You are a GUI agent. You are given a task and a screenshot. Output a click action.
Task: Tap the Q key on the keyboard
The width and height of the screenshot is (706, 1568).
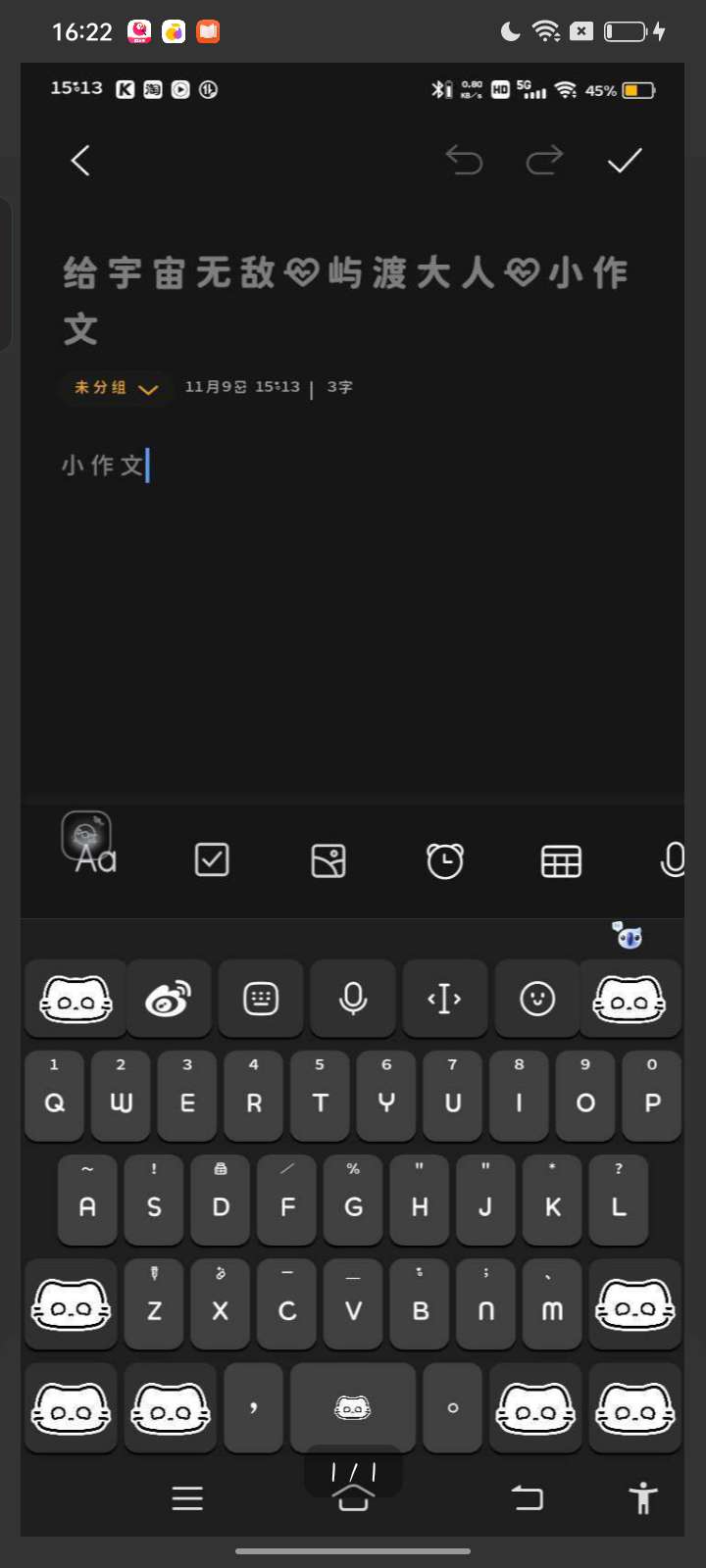coord(55,1096)
